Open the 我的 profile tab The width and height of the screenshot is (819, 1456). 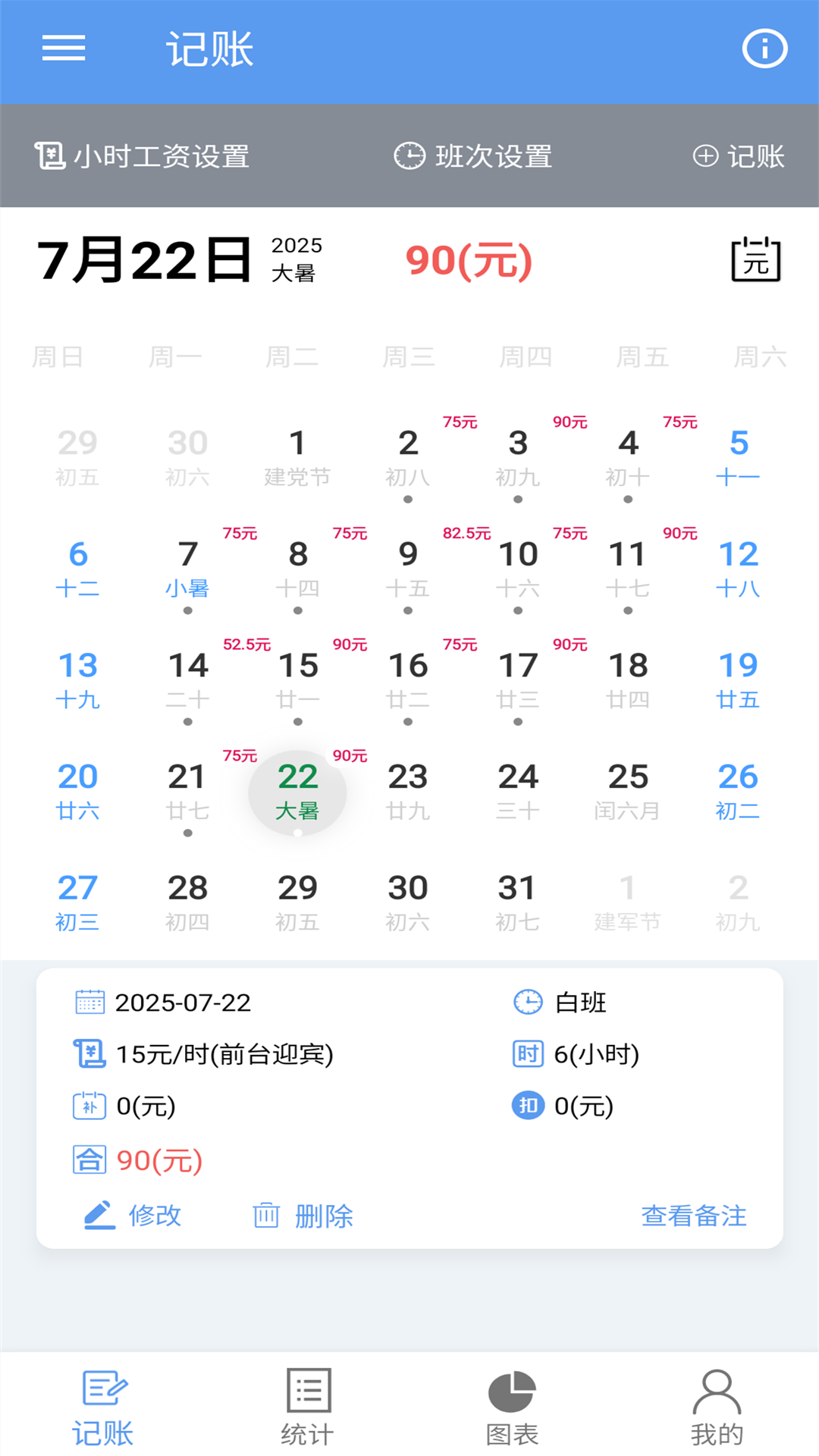point(717,1407)
